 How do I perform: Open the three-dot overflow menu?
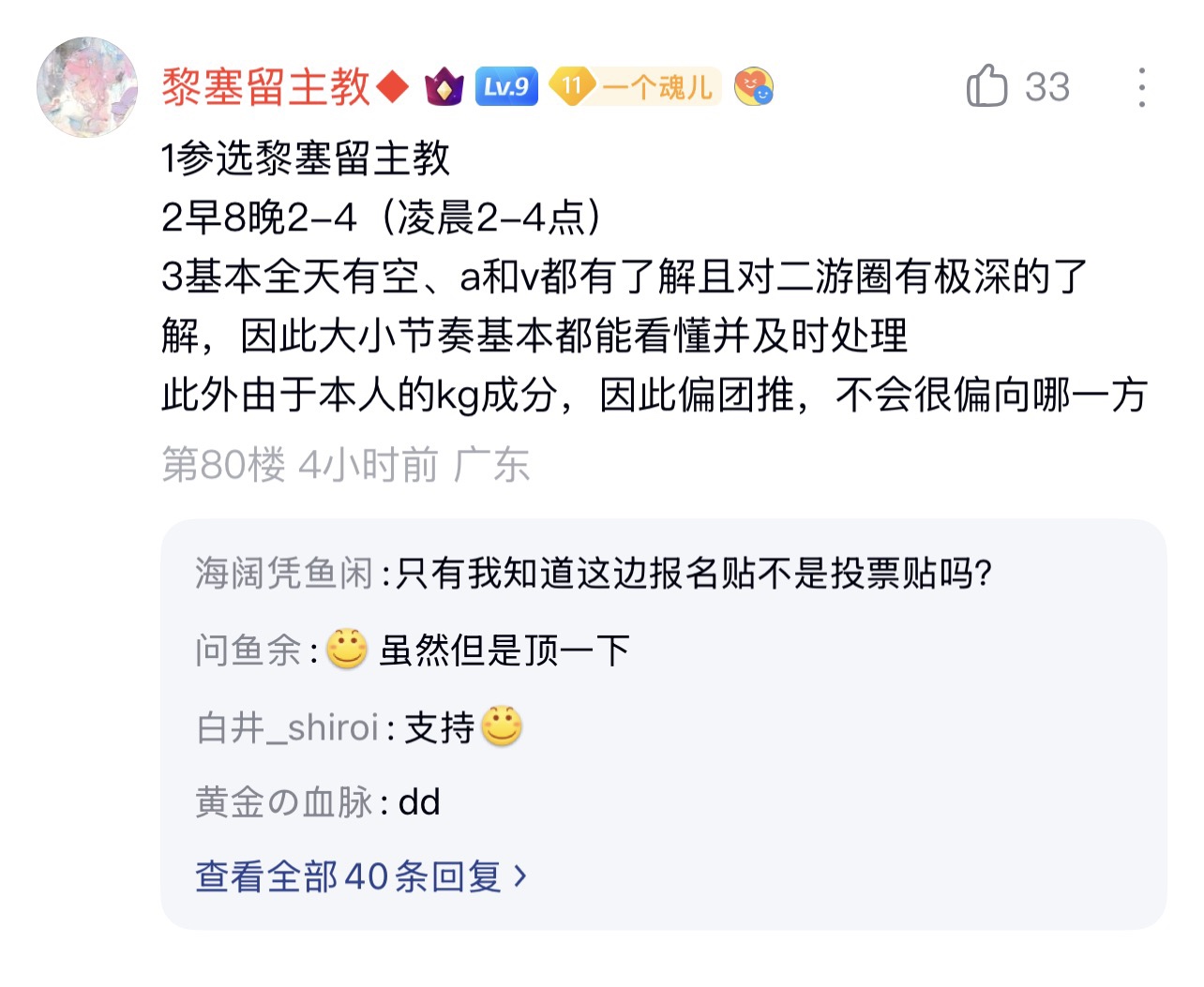point(1141,87)
